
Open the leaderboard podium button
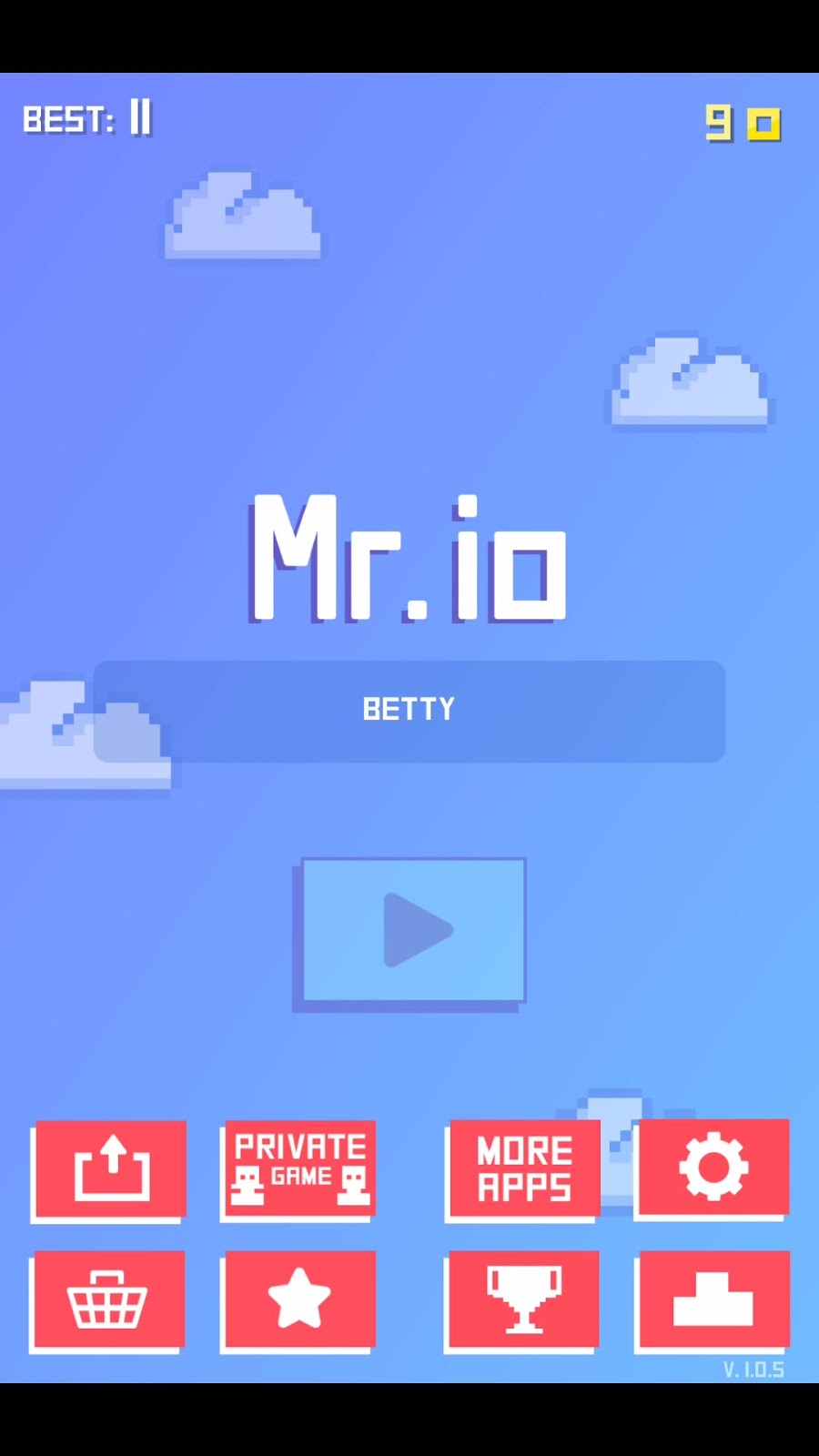(713, 1299)
